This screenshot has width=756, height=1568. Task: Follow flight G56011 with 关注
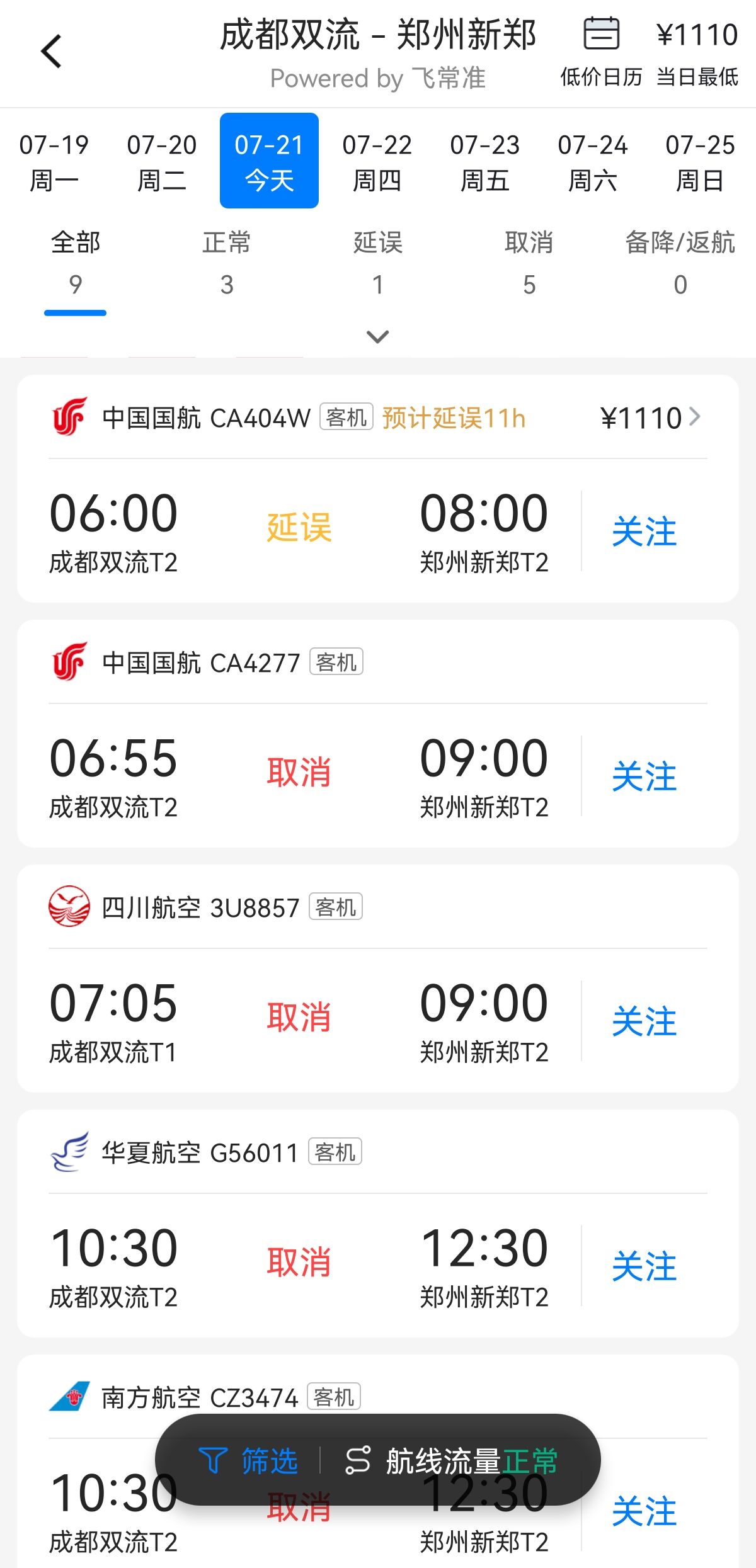click(644, 1266)
